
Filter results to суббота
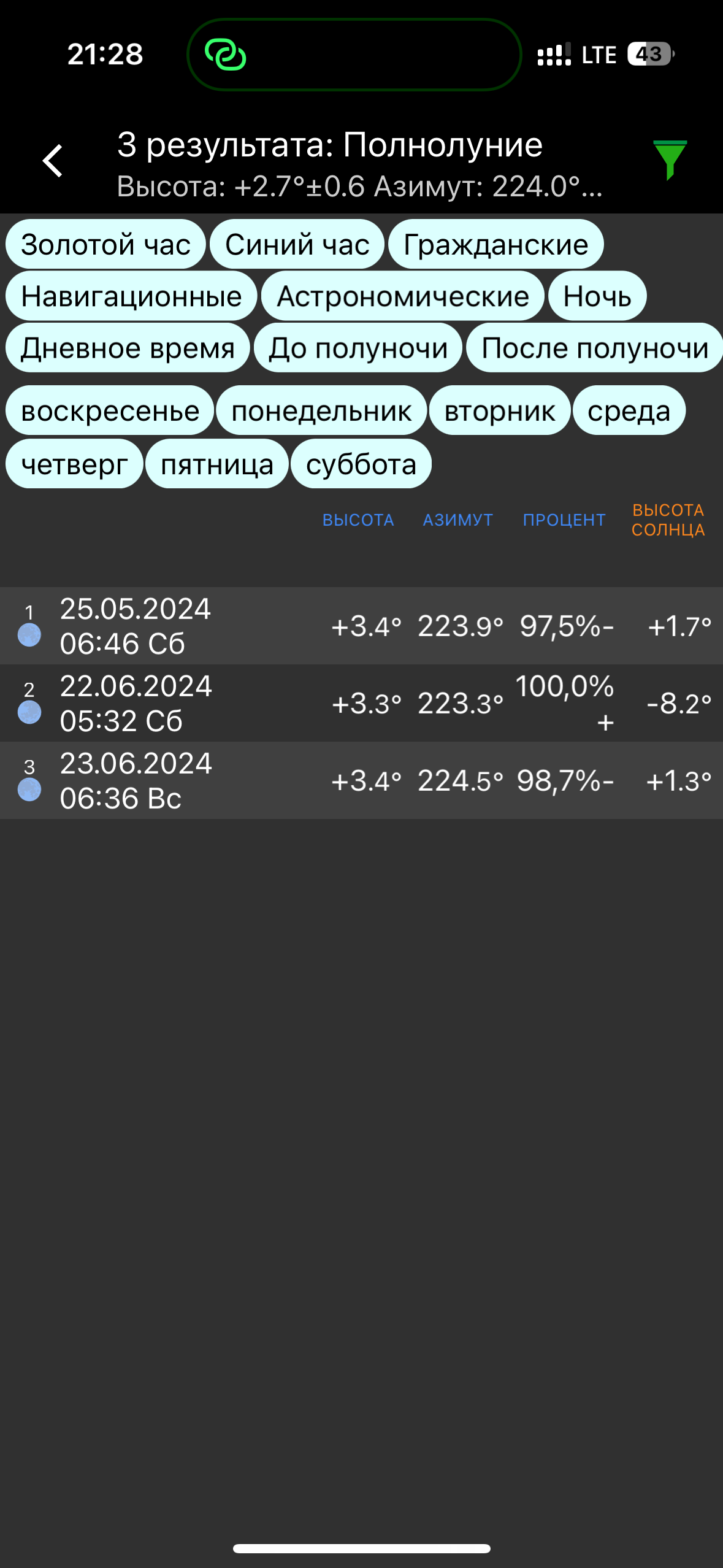point(361,464)
